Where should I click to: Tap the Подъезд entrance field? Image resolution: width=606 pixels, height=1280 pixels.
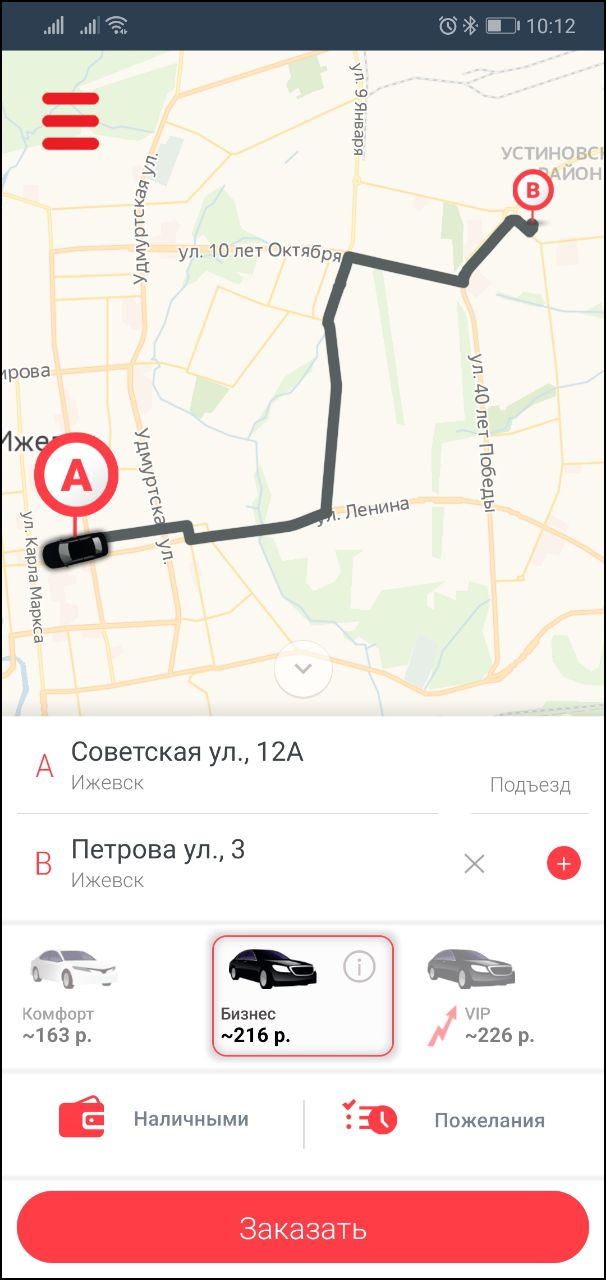click(x=530, y=785)
